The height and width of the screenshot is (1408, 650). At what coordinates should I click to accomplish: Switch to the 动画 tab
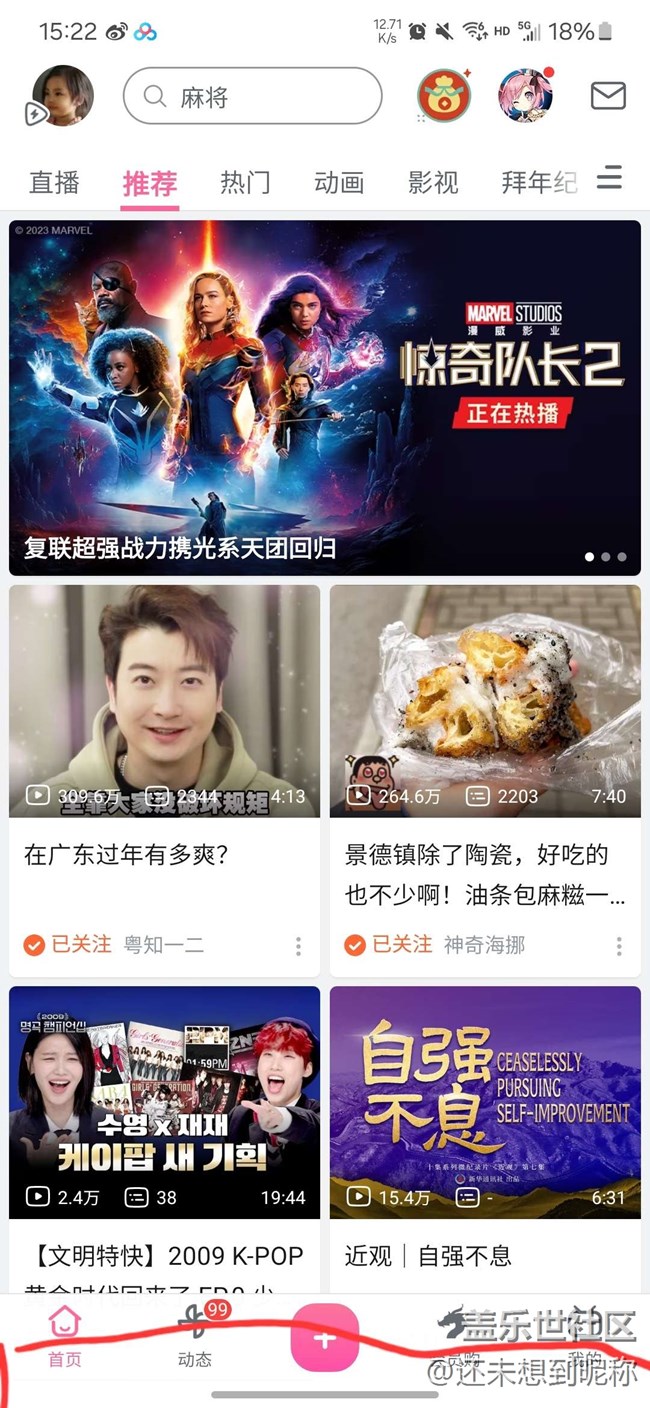tap(339, 183)
